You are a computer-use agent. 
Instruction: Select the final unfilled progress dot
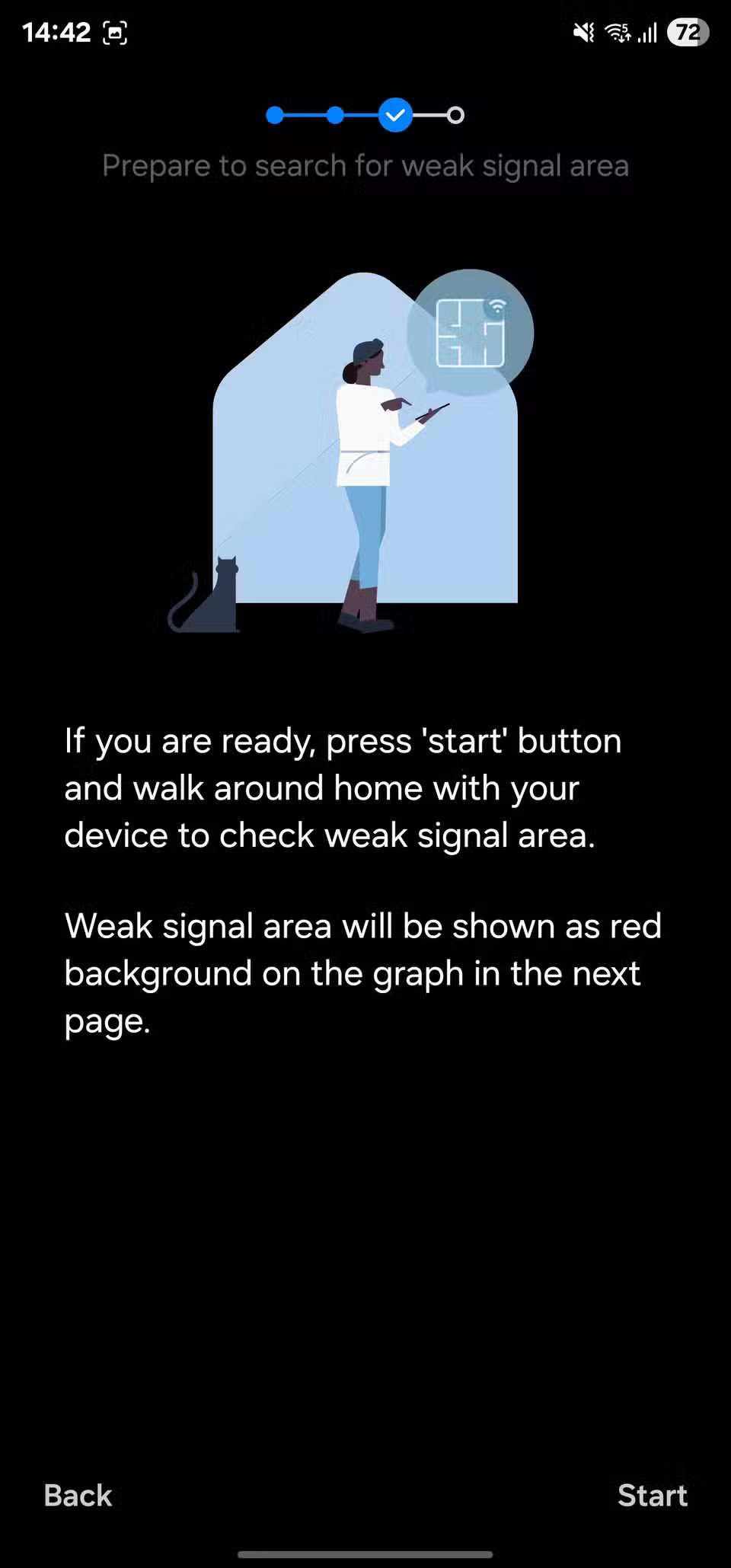(456, 115)
